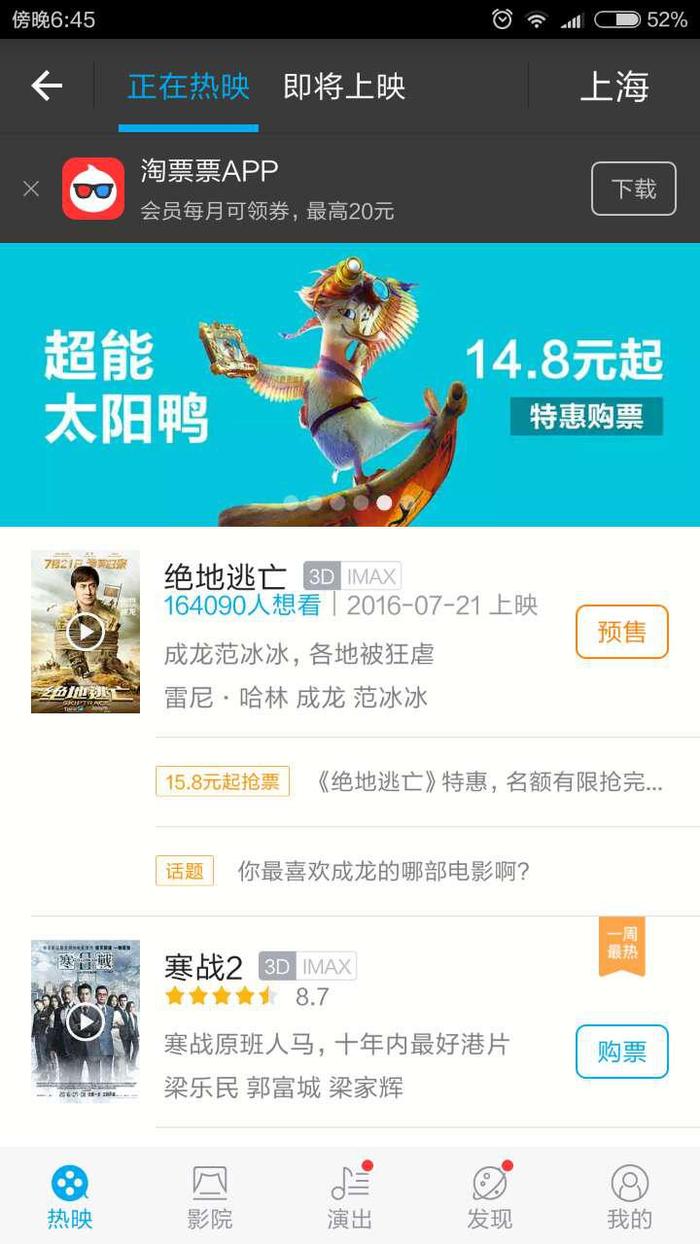This screenshot has height=1244, width=700.
Task: Open the 15.8元起抢票 special offer row
Action: (410, 782)
